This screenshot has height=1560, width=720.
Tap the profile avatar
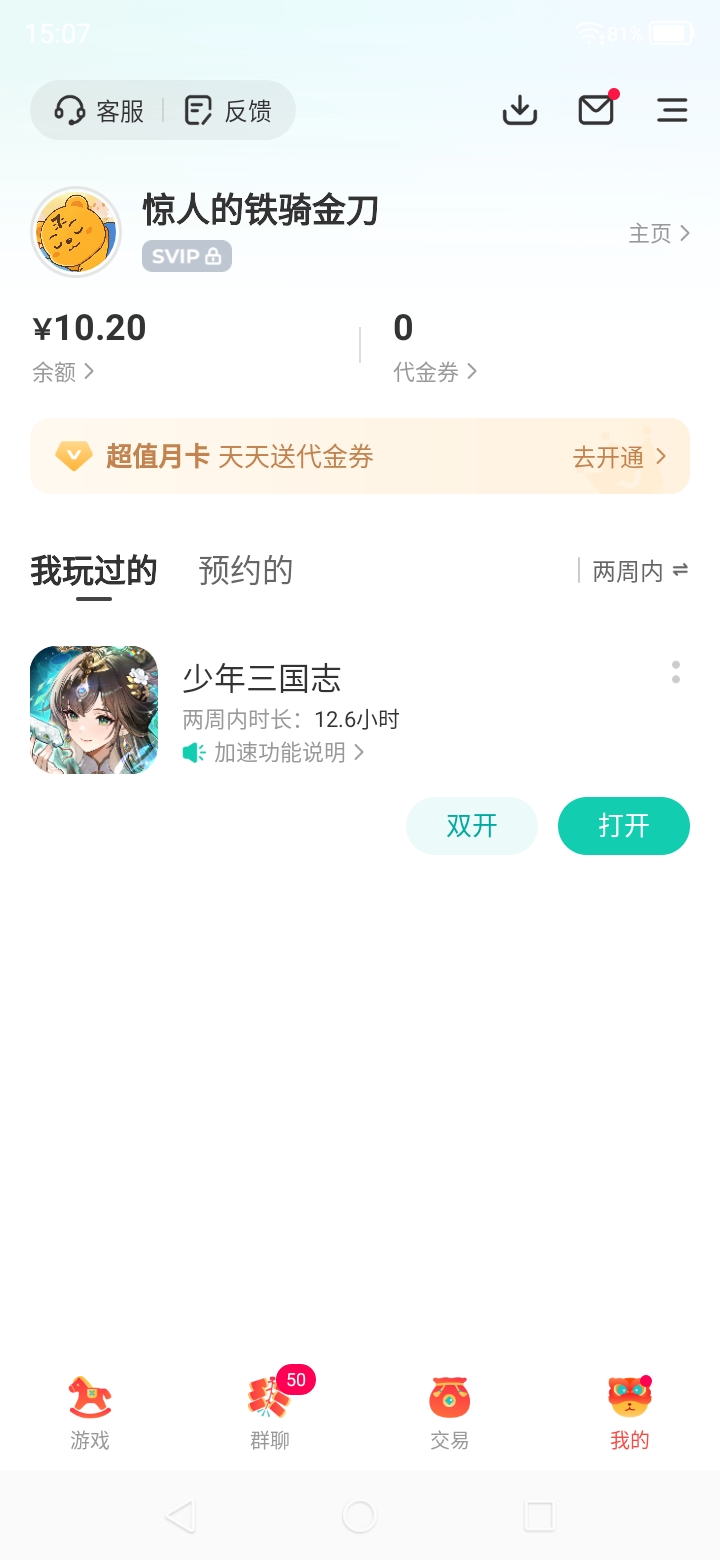coord(76,232)
